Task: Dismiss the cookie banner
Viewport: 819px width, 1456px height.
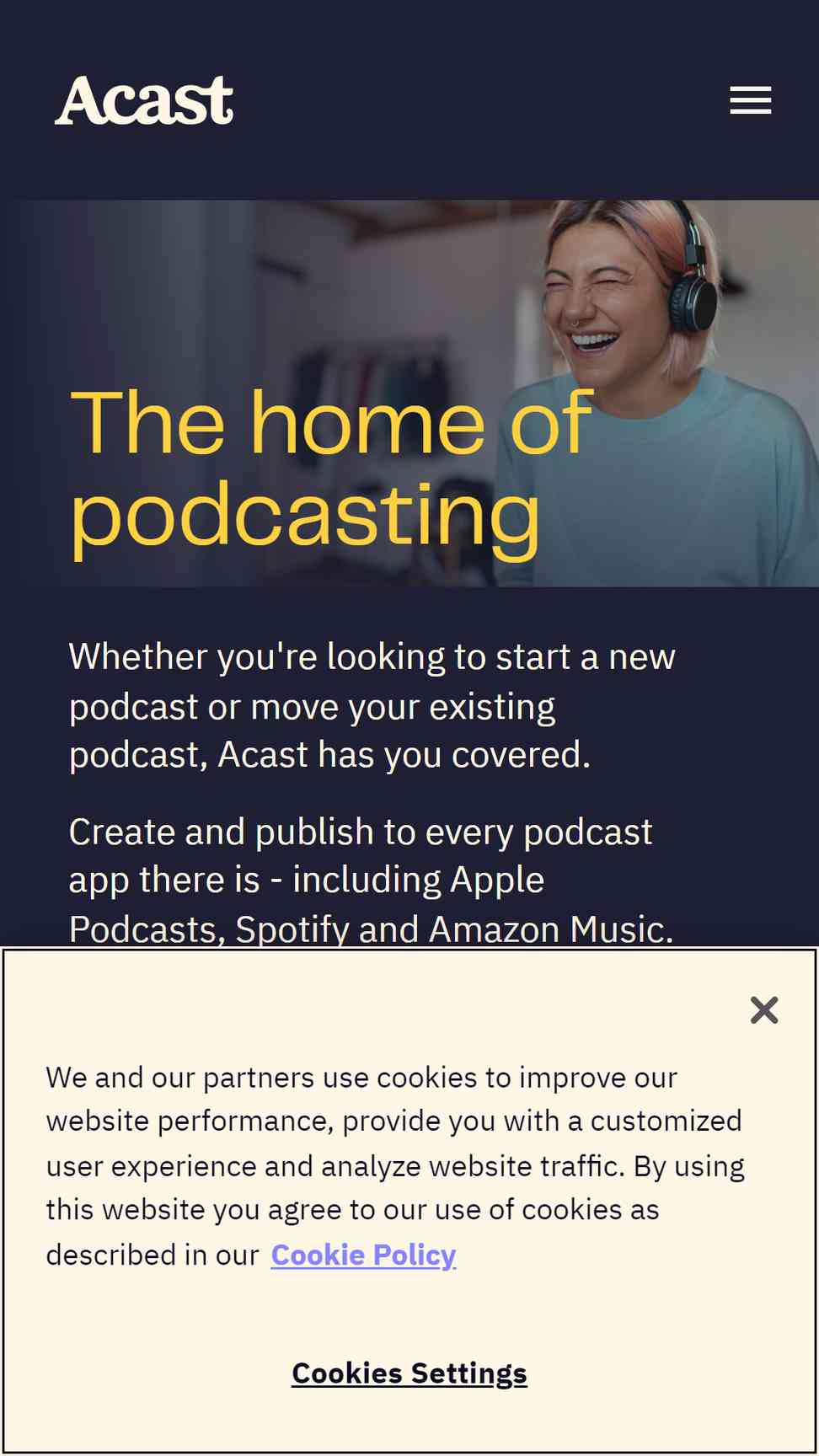Action: point(764,1009)
